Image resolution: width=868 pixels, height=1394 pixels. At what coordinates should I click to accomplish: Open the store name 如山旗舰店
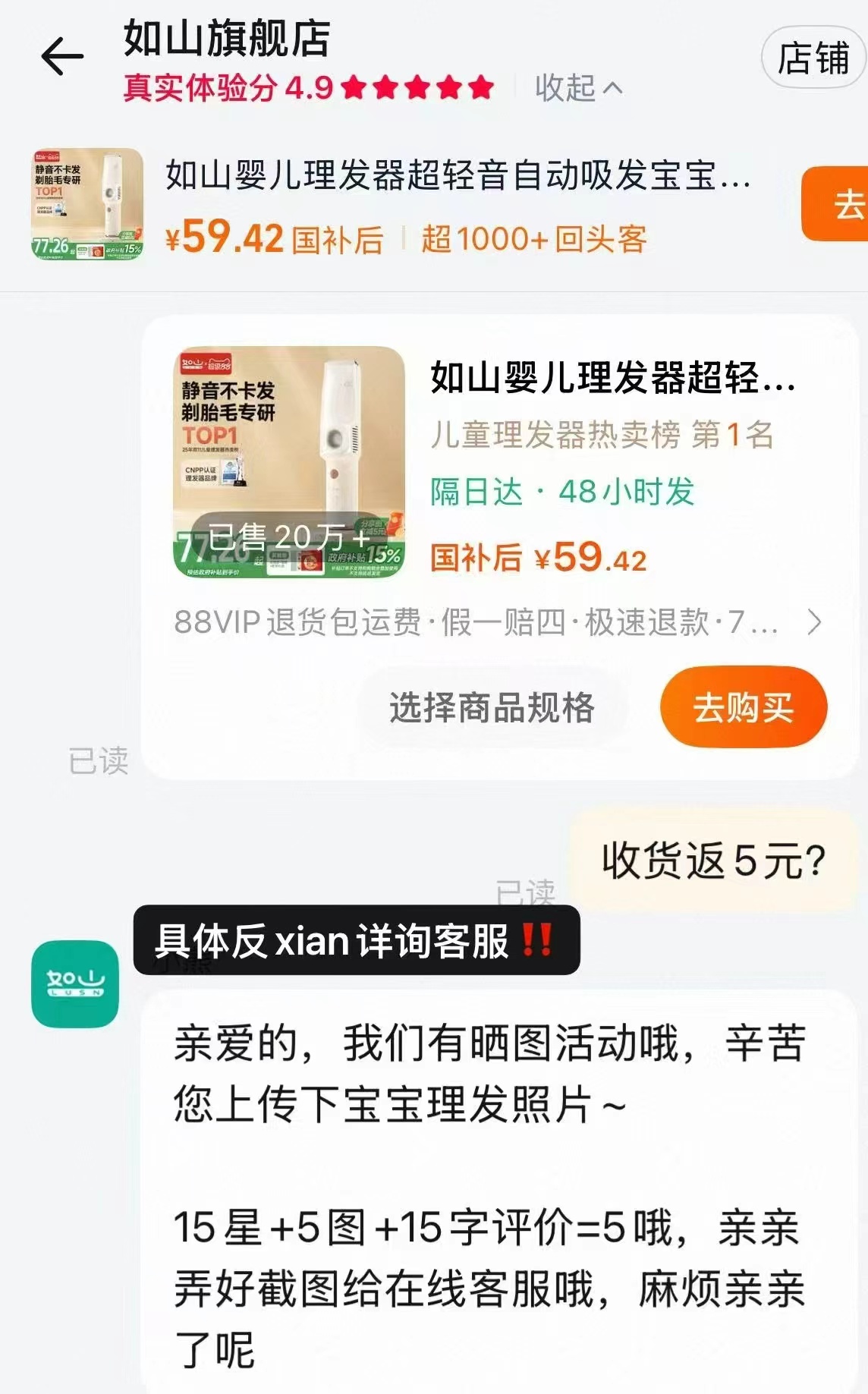pyautogui.click(x=225, y=42)
